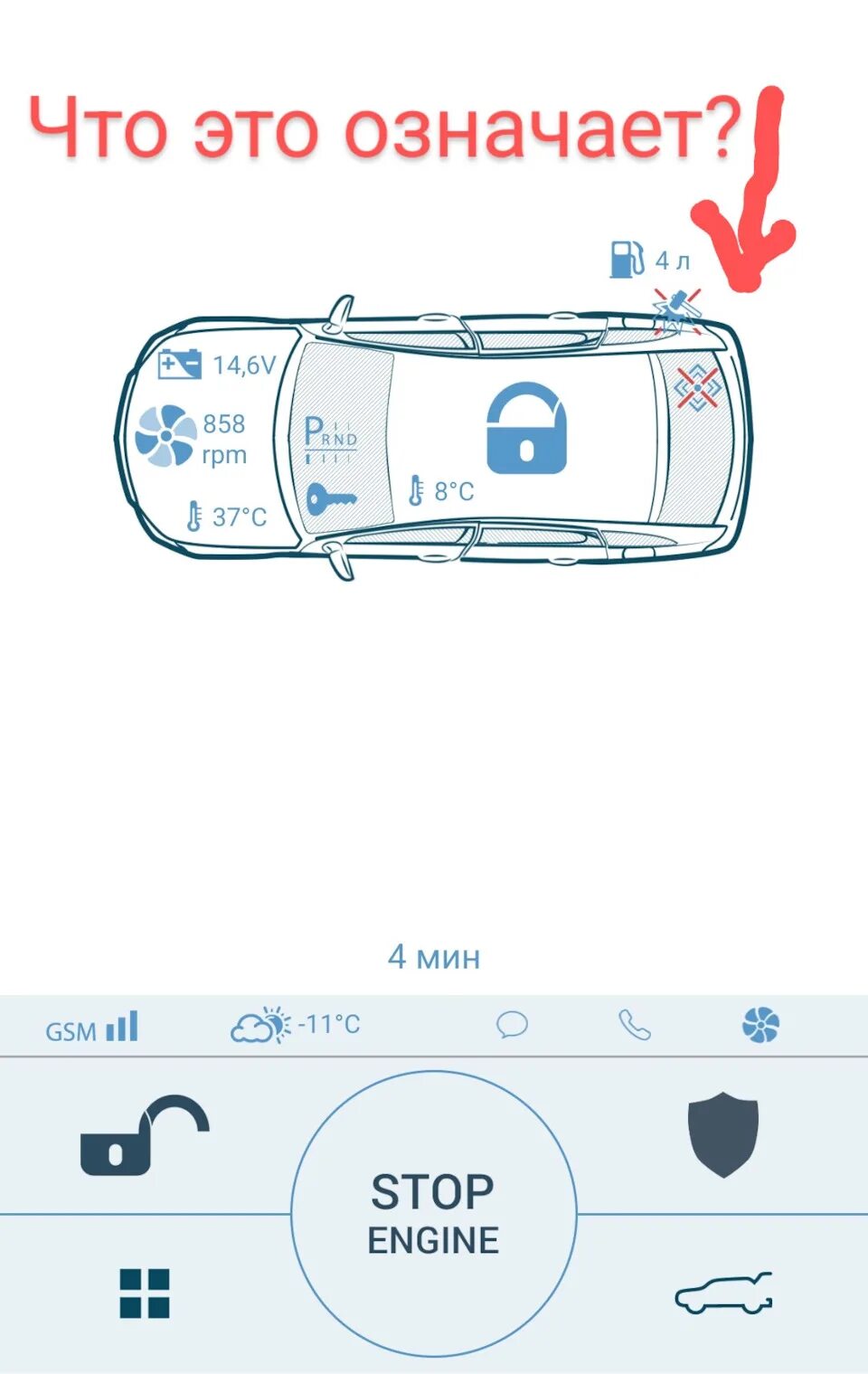The image size is (868, 1374).
Task: Tap the fan icon in the status row
Action: pyautogui.click(x=759, y=1025)
